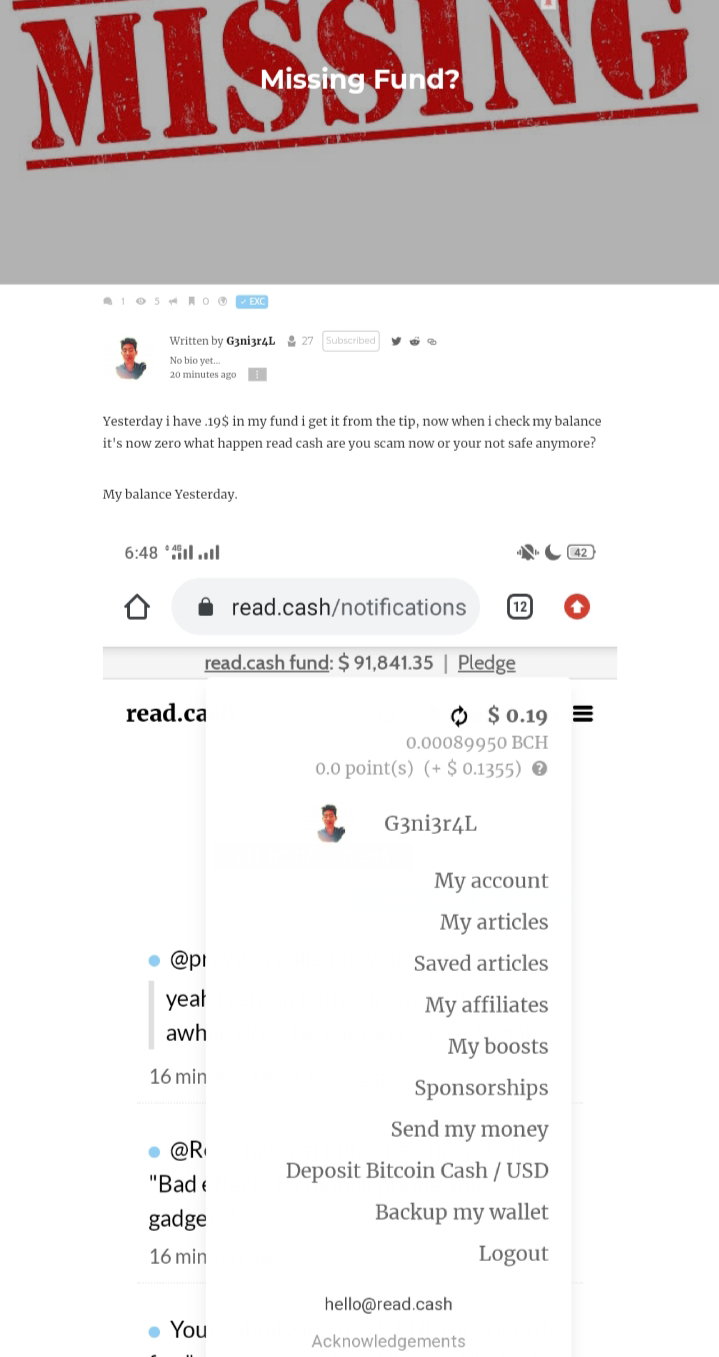Tap the Subscribed button
719x1357 pixels.
(x=351, y=341)
